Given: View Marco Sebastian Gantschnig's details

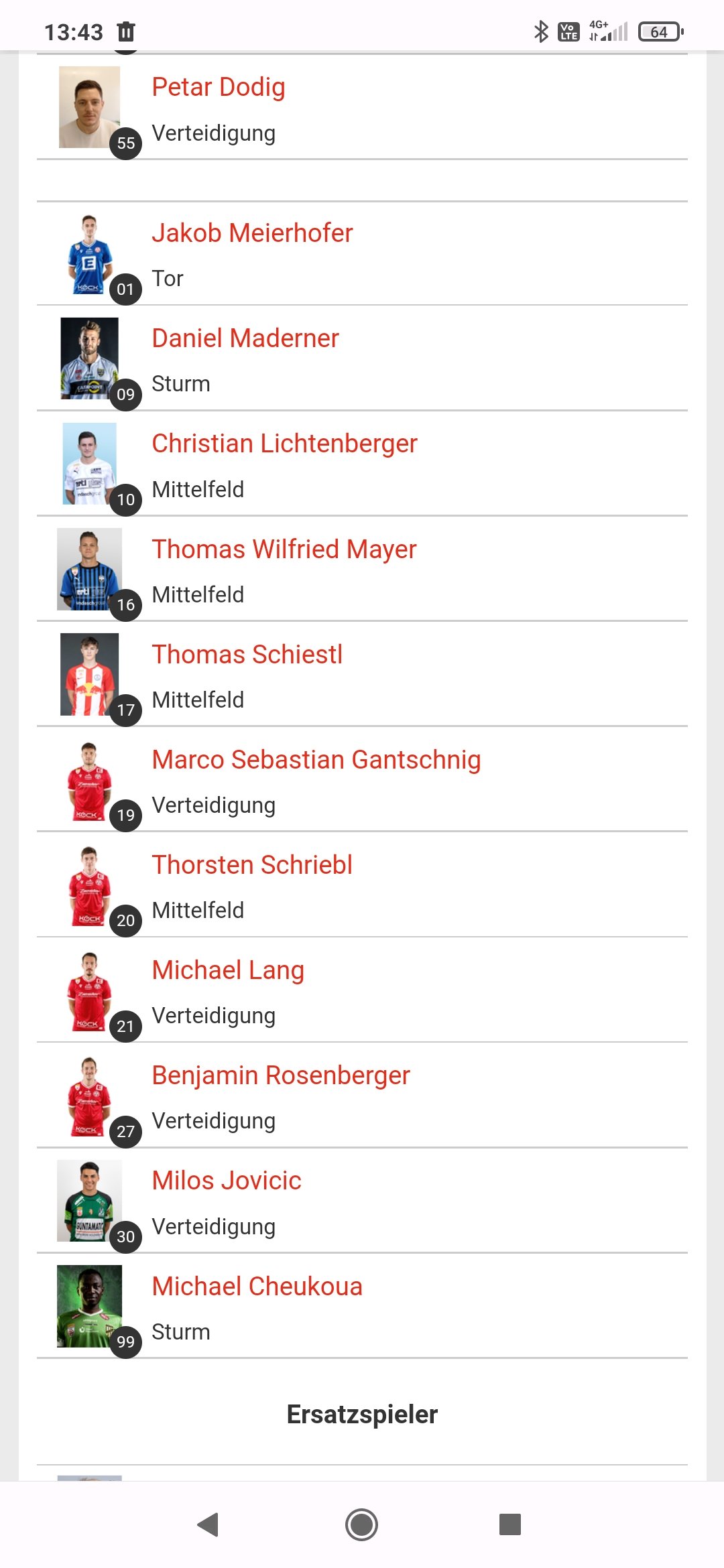Looking at the screenshot, I should click(x=316, y=760).
